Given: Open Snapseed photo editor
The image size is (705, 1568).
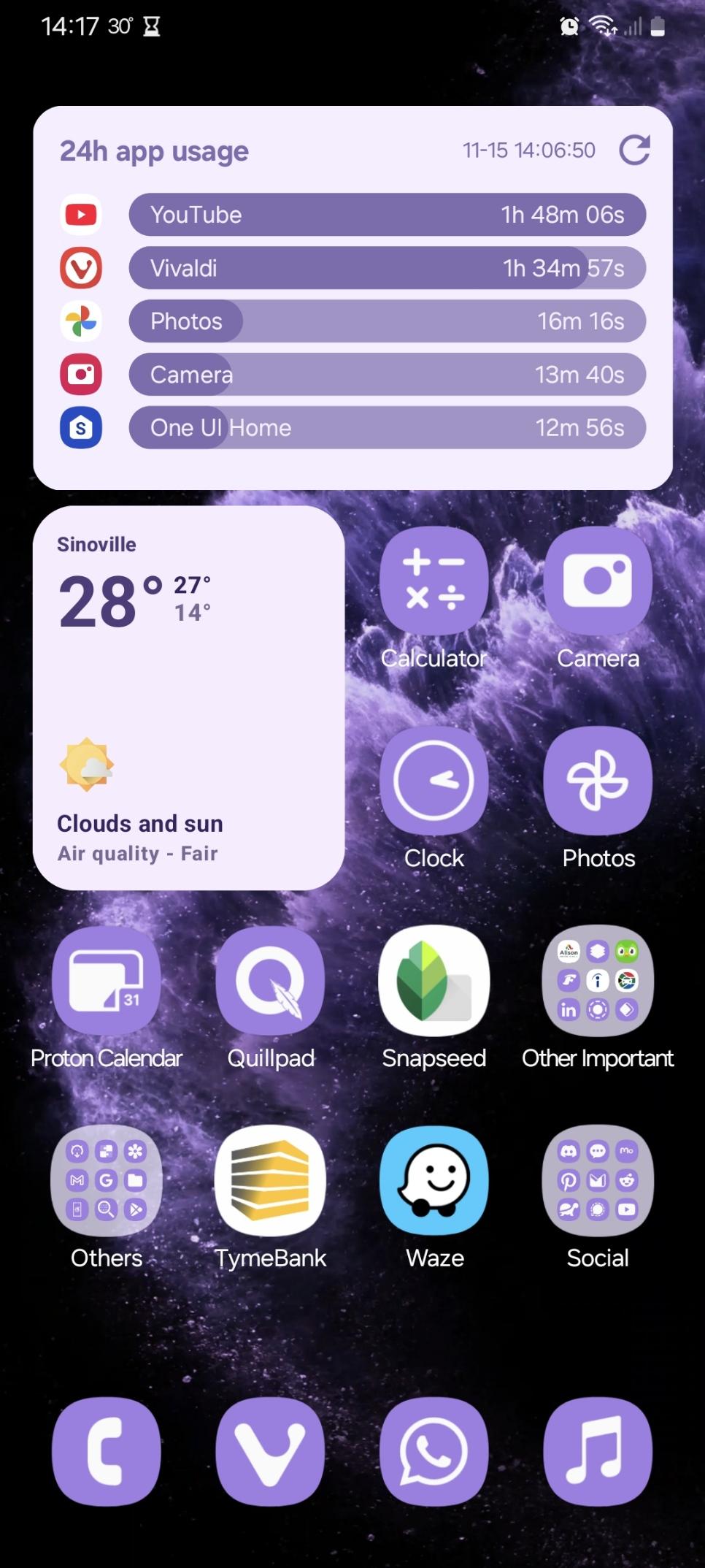Looking at the screenshot, I should (x=434, y=980).
